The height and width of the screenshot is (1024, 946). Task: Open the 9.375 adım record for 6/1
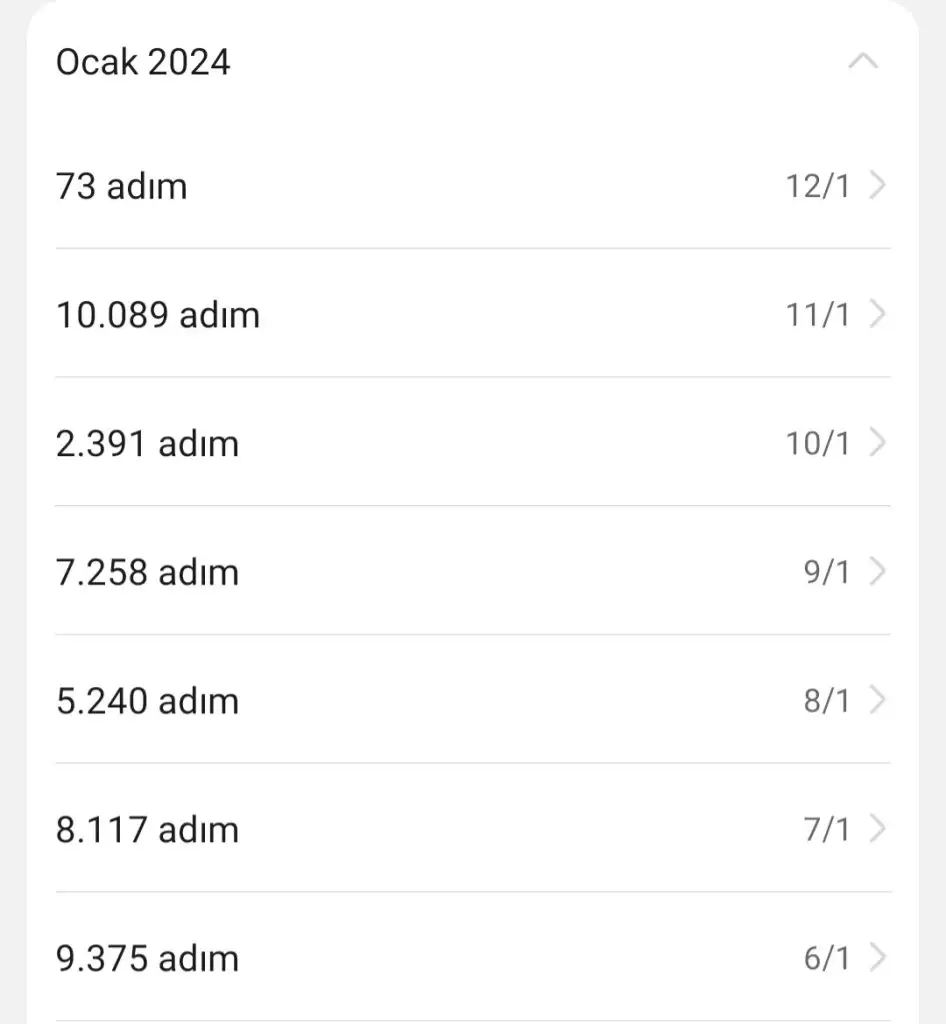pyautogui.click(x=472, y=958)
